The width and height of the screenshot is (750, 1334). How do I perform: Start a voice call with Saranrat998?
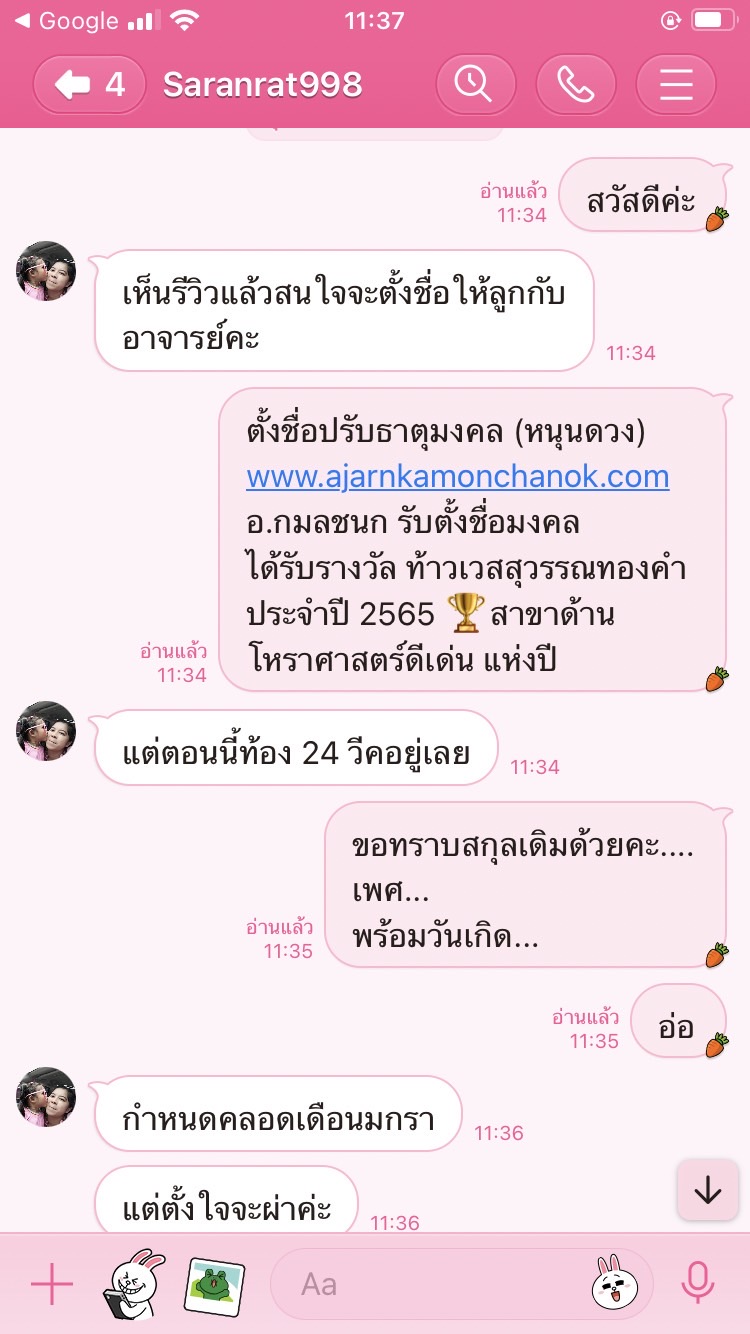point(576,85)
